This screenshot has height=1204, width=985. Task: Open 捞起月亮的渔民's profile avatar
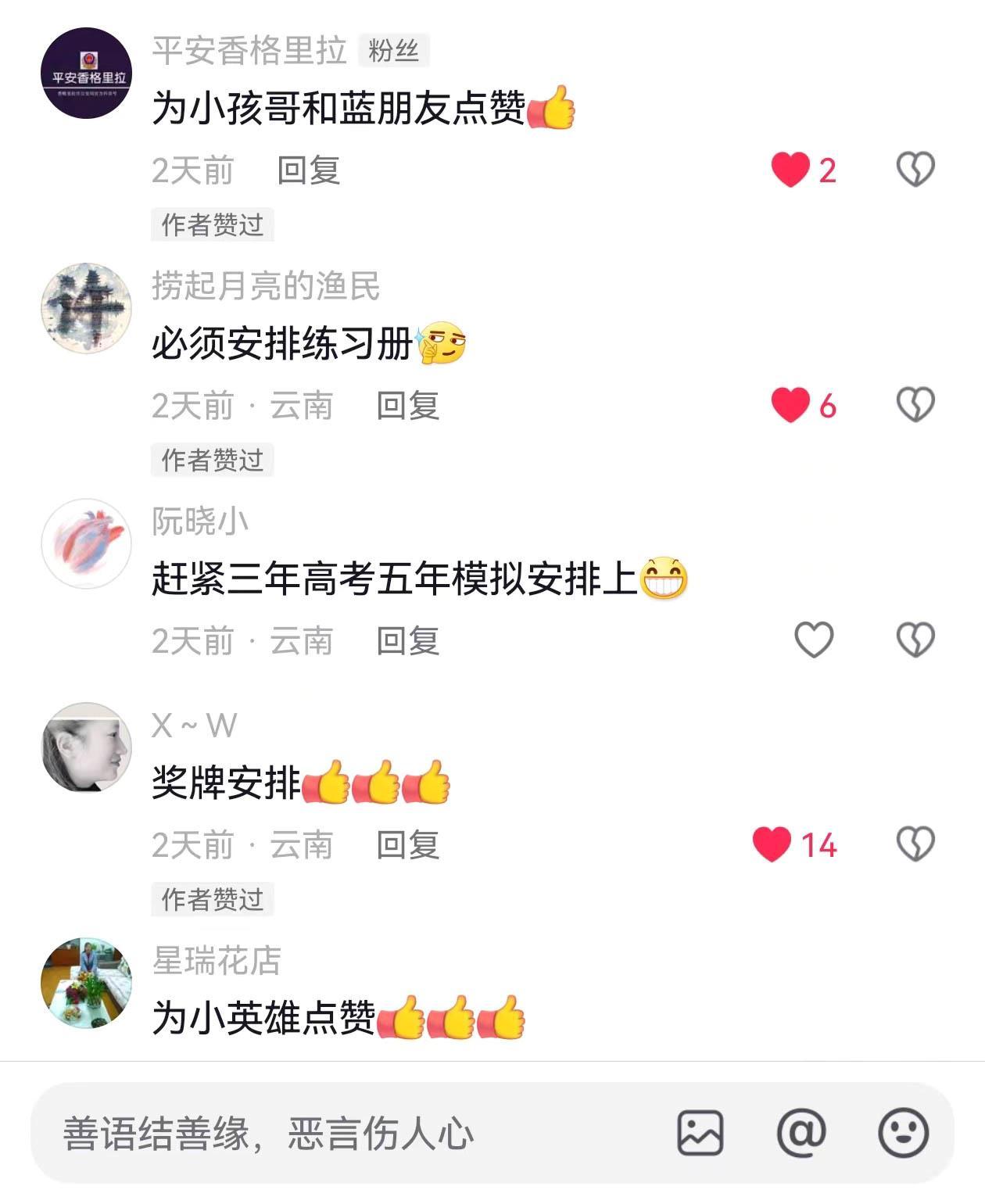[x=86, y=308]
